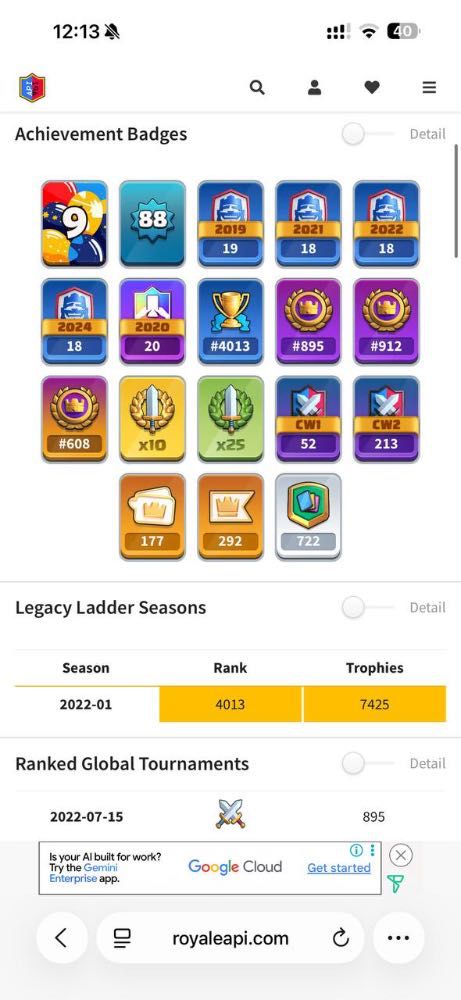Open the browser more options menu
The image size is (461, 1000).
399,938
